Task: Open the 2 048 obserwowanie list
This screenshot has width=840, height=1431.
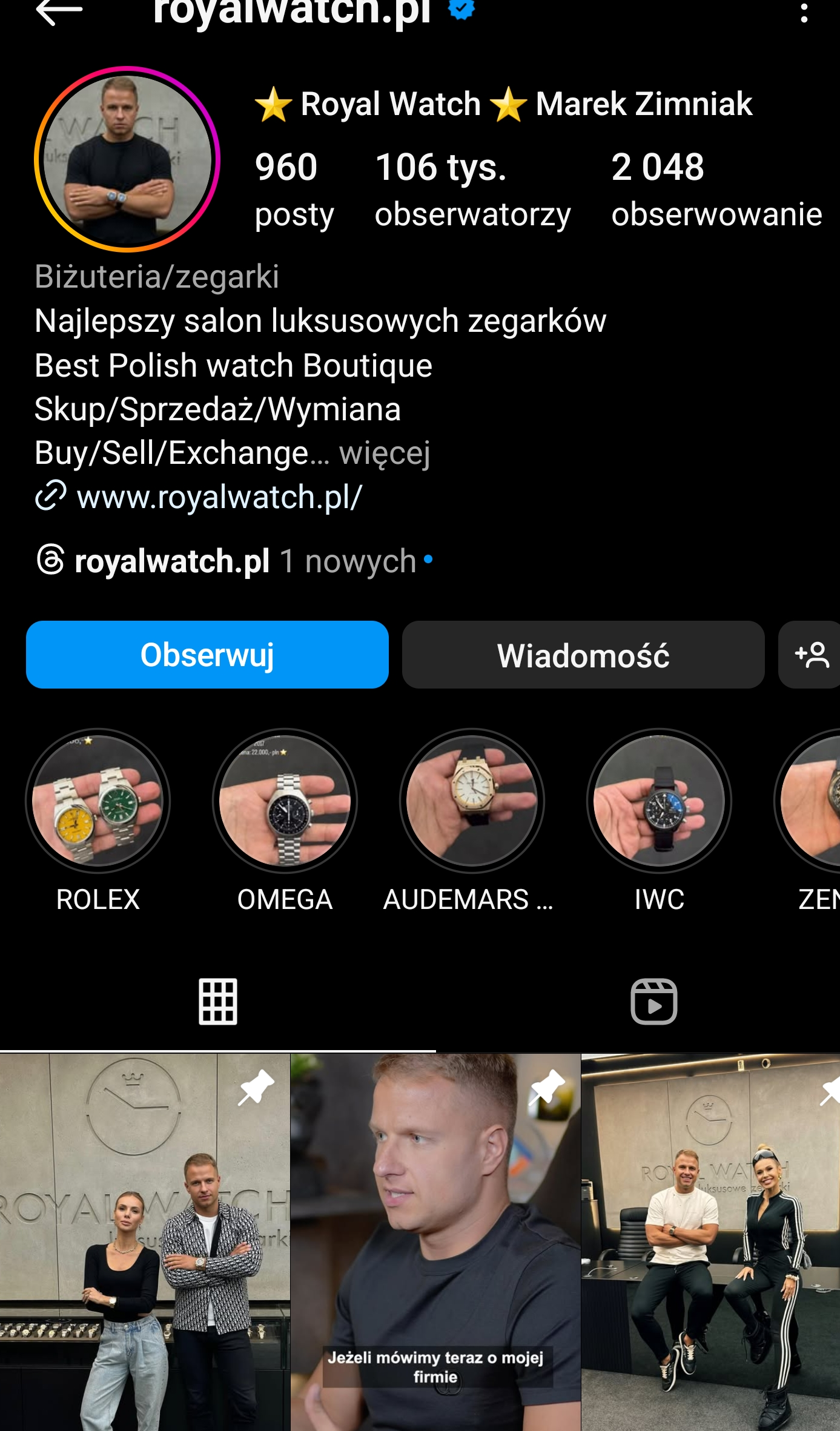Action: coord(716,190)
